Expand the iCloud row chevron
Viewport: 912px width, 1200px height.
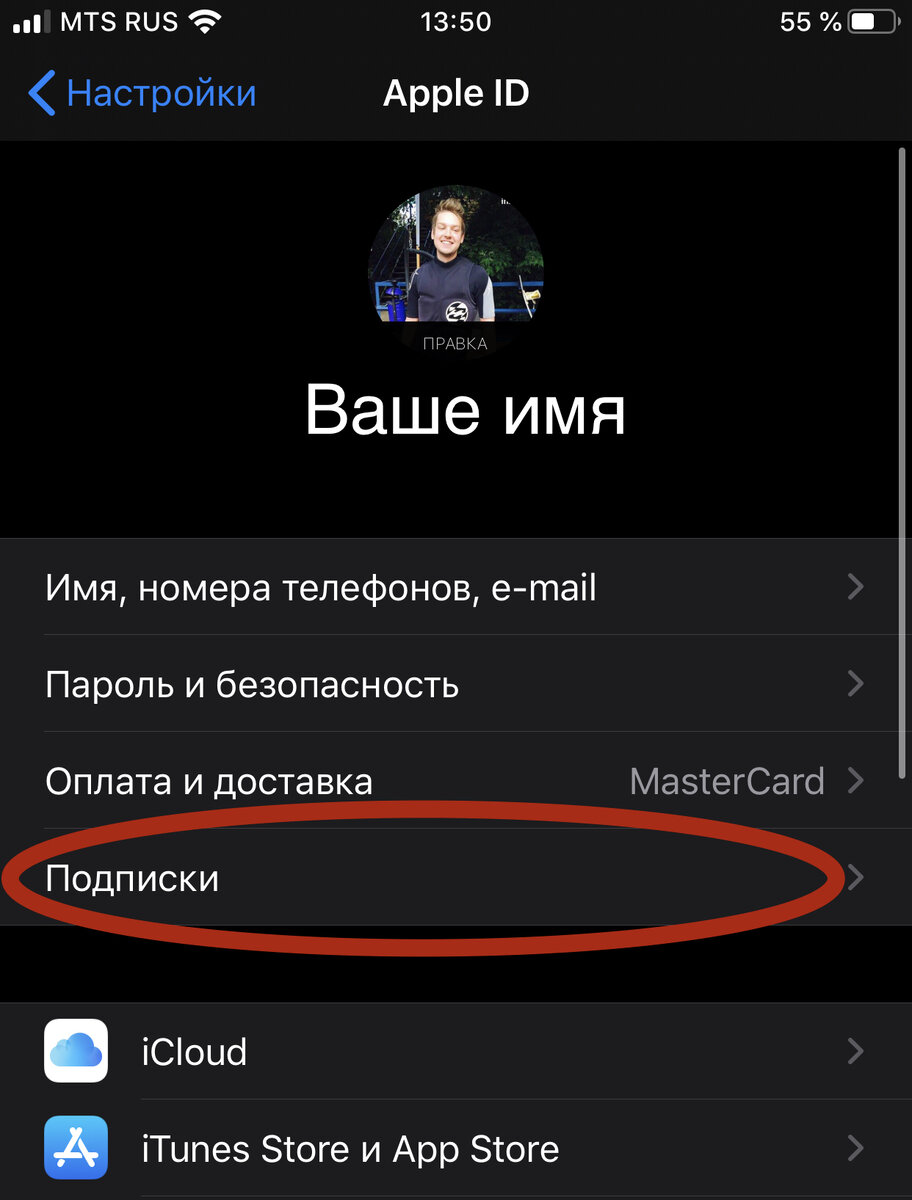click(x=856, y=1051)
